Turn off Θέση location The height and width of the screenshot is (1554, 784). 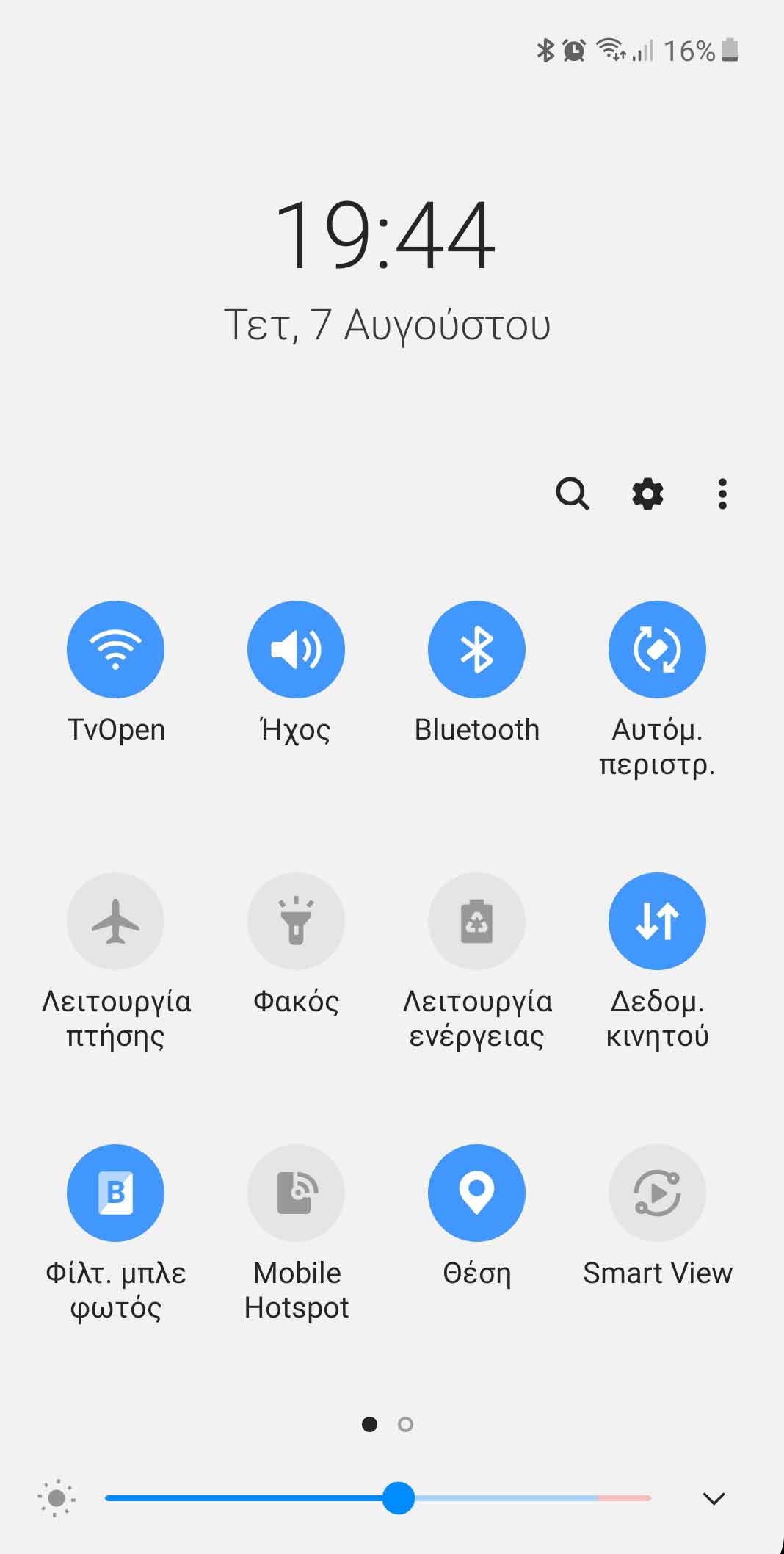476,1193
